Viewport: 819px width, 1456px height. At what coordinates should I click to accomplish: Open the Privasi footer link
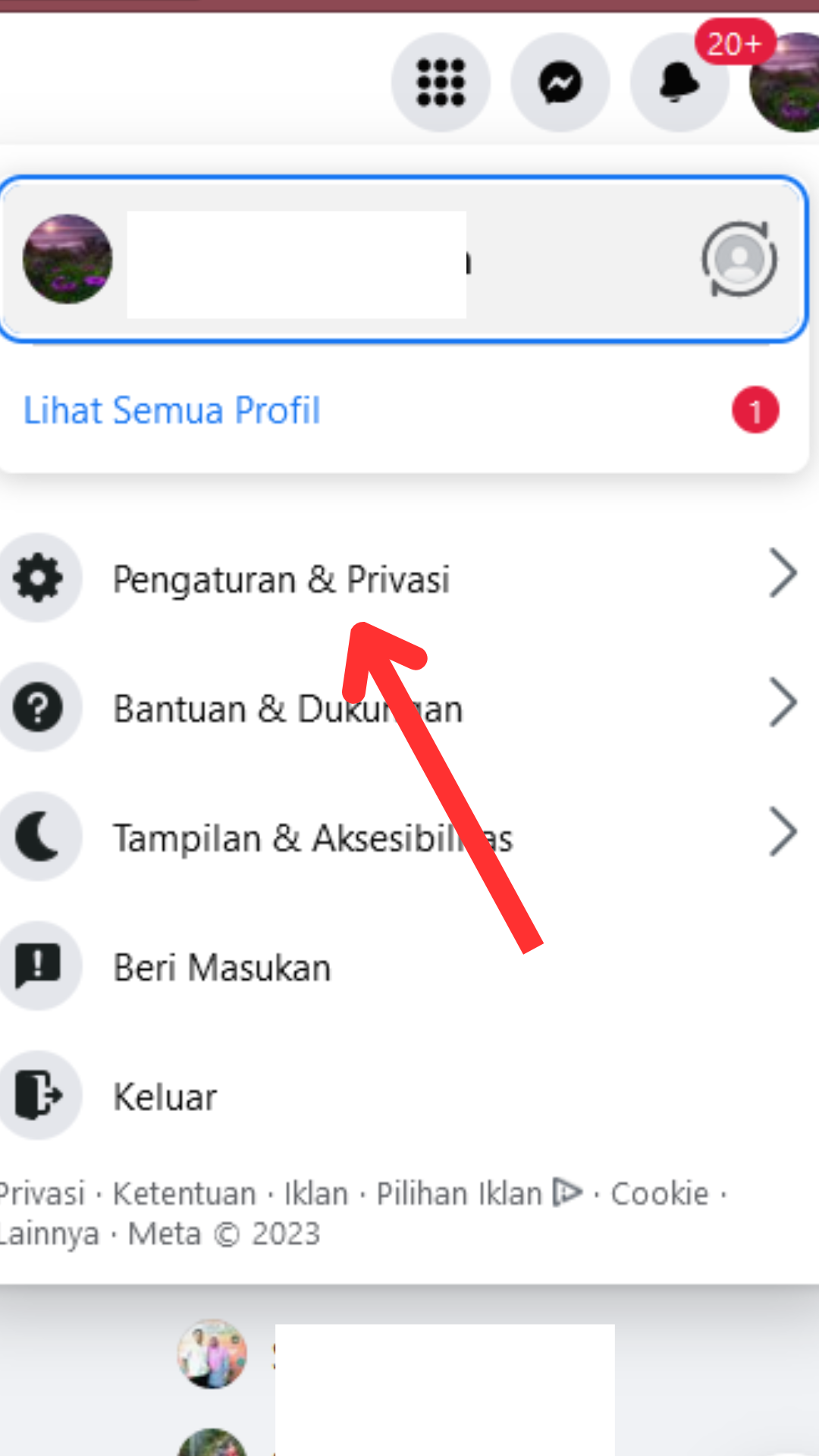pyautogui.click(x=42, y=1194)
